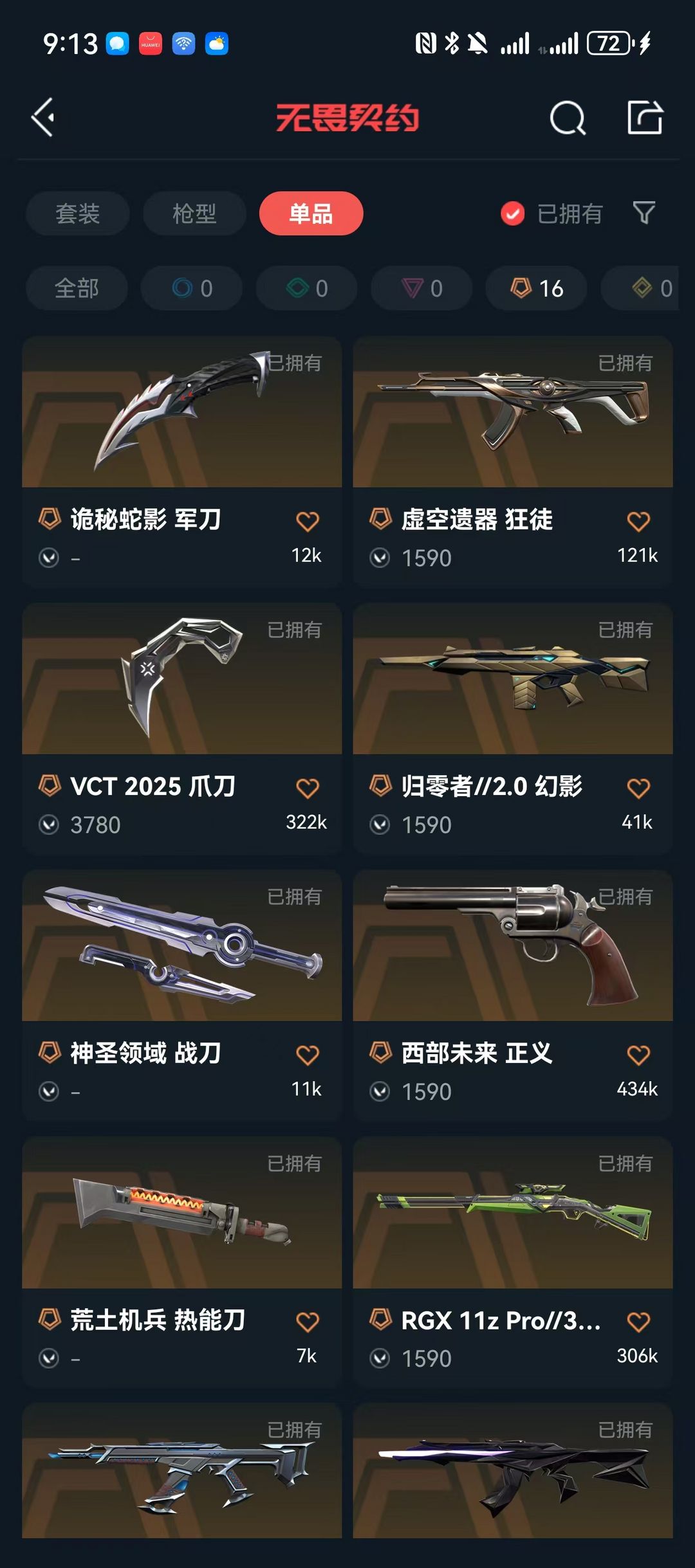Like the 西部未来 正义 skin heart
This screenshot has height=1568, width=695.
coord(638,1055)
